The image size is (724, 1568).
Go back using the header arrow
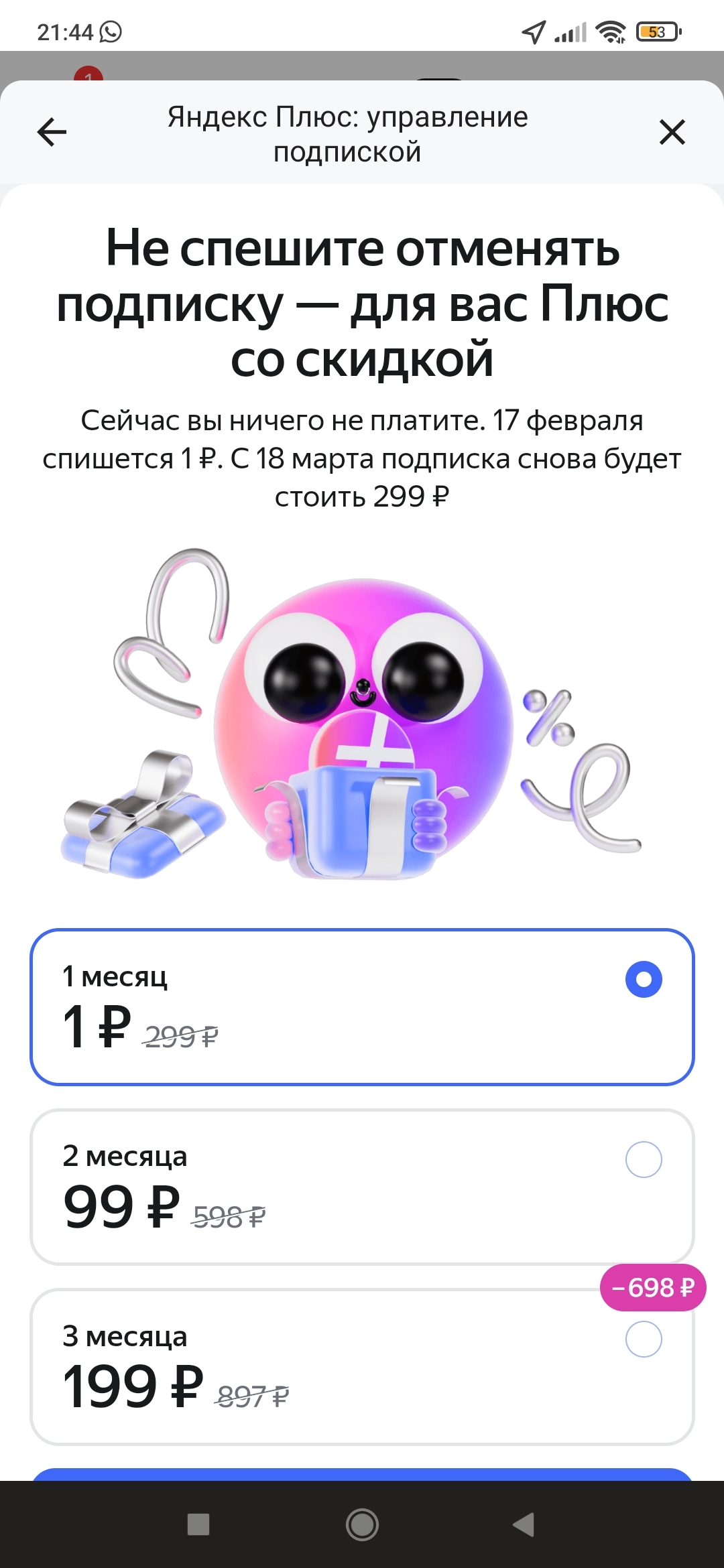[52, 132]
